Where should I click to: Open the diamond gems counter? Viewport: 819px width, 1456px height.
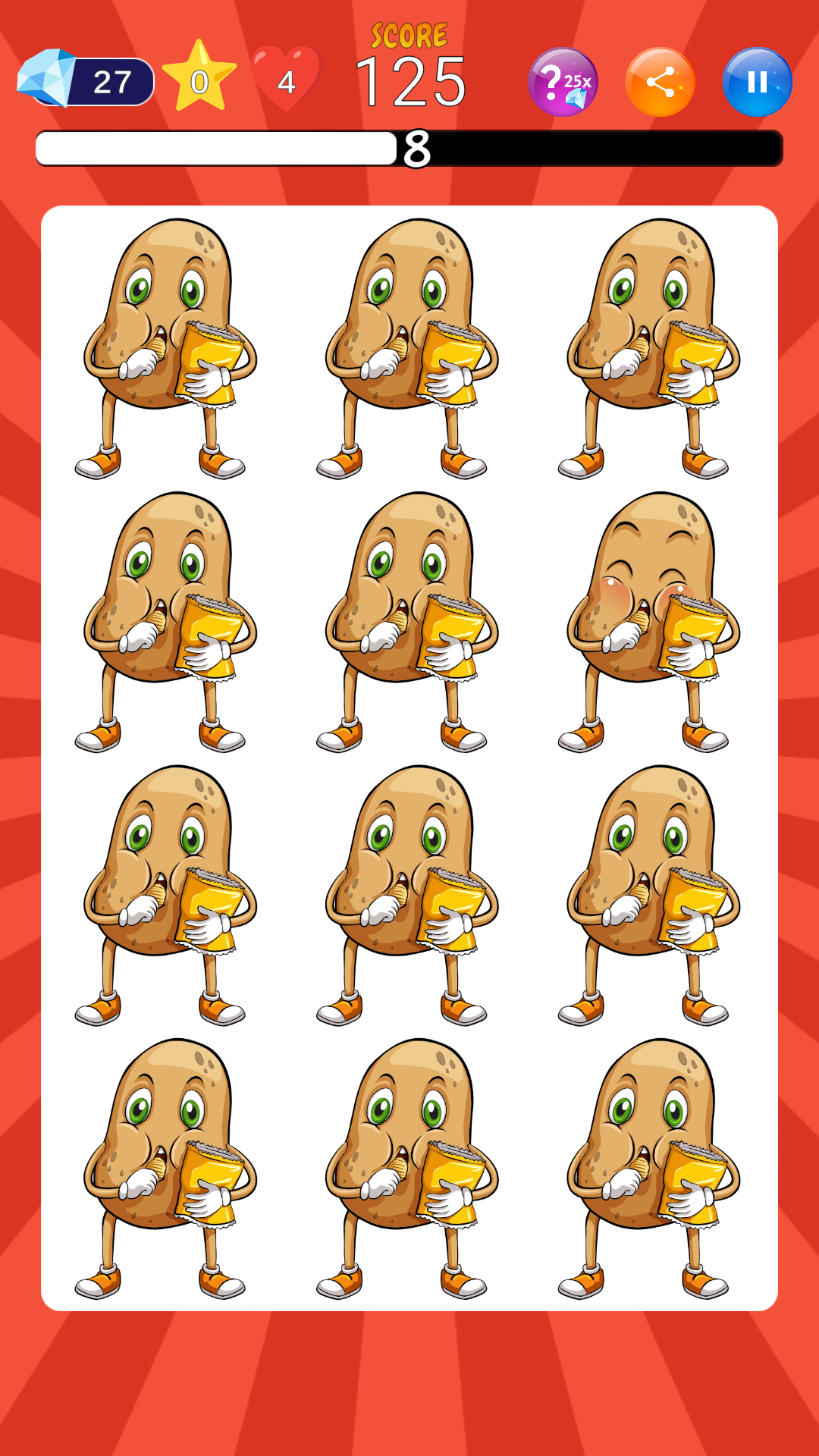click(x=85, y=80)
